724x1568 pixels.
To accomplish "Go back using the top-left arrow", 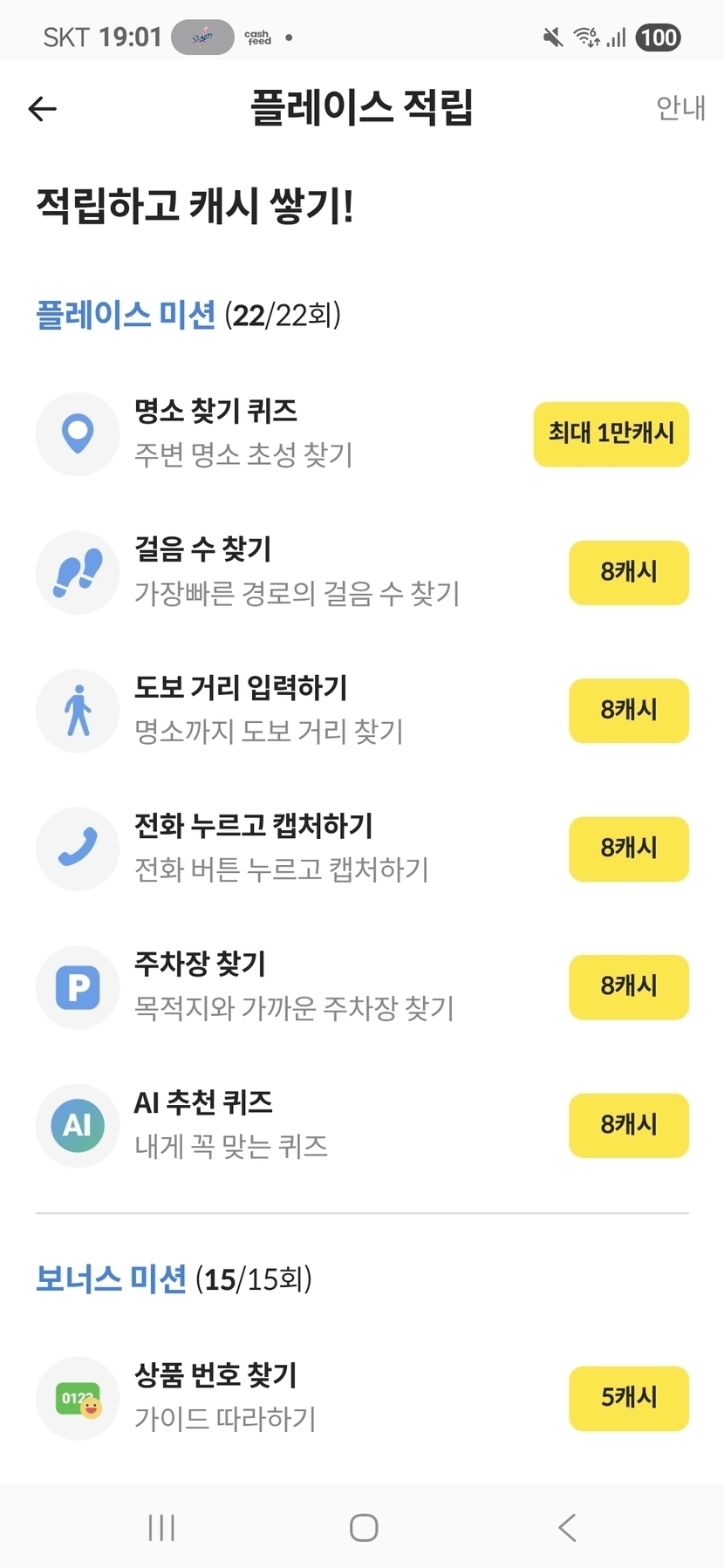I will [x=42, y=108].
